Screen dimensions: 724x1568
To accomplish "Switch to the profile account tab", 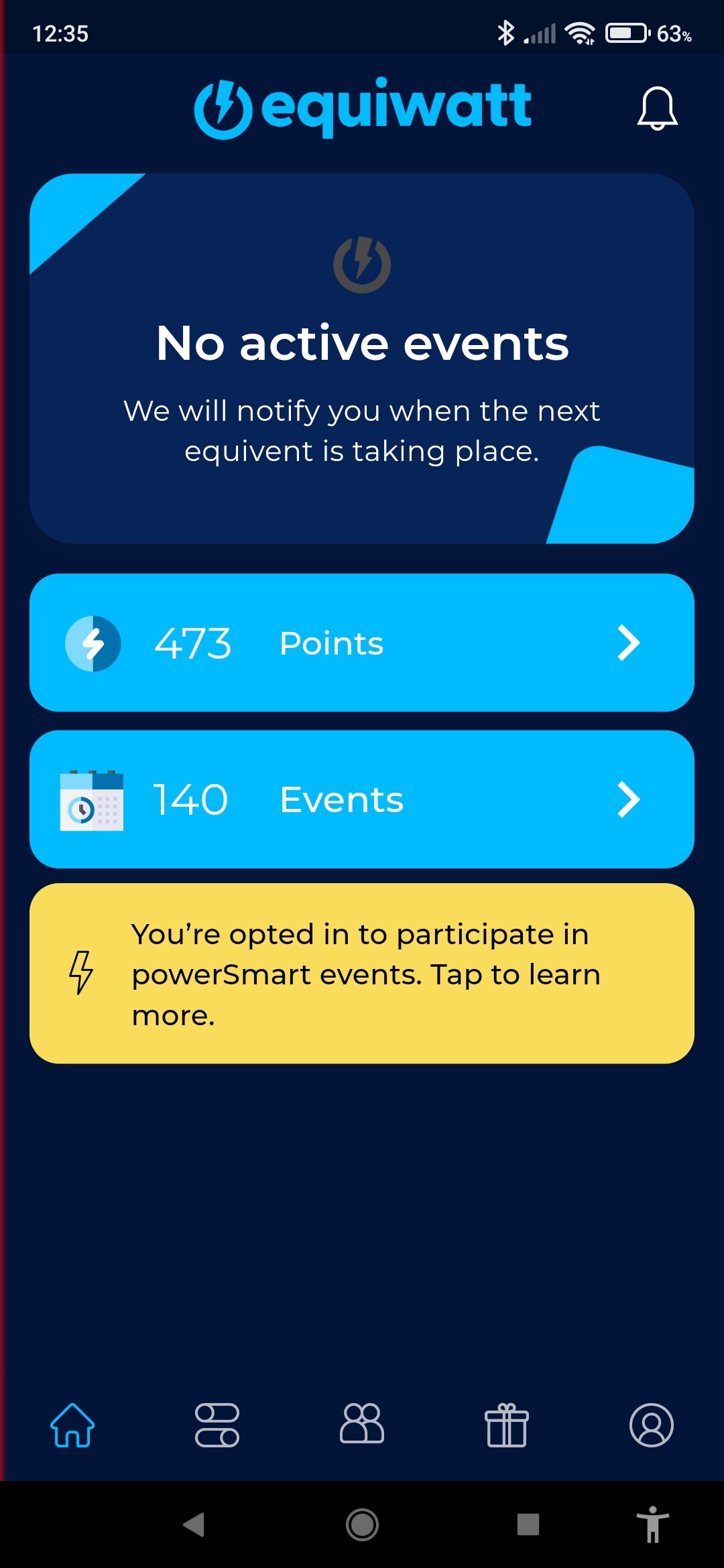I will [652, 1425].
